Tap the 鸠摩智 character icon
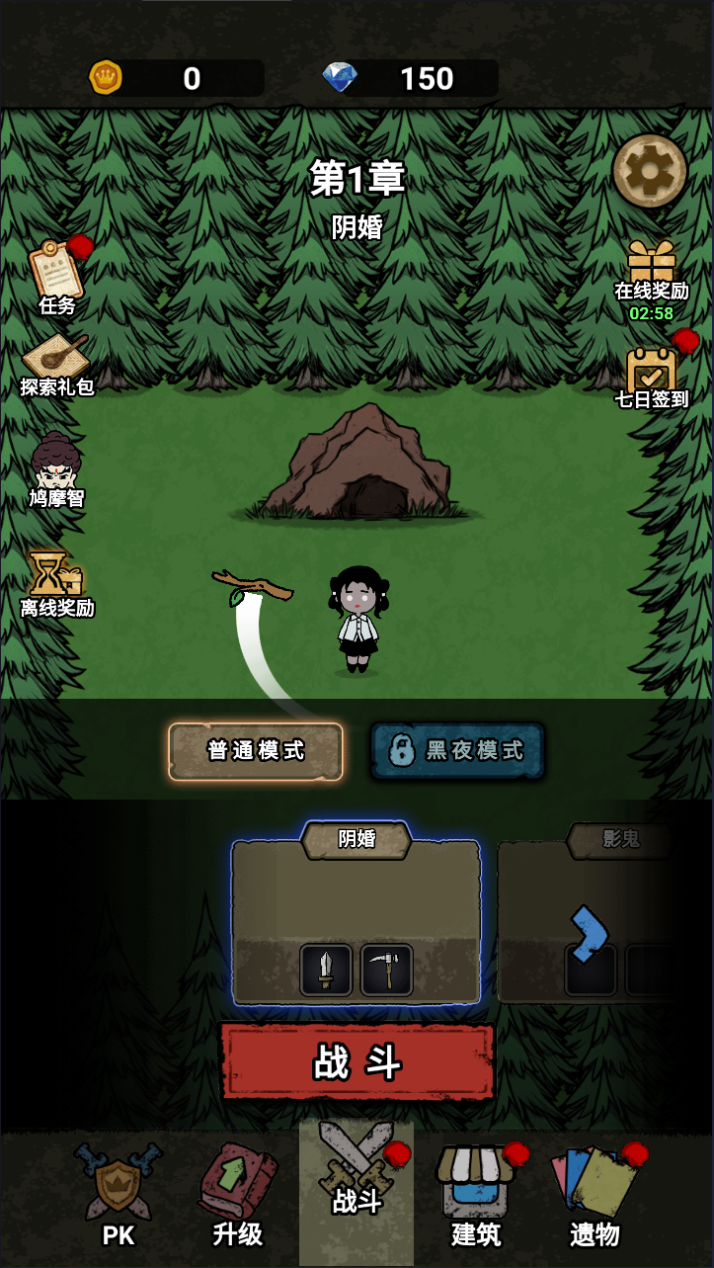The height and width of the screenshot is (1268, 714). point(56,470)
